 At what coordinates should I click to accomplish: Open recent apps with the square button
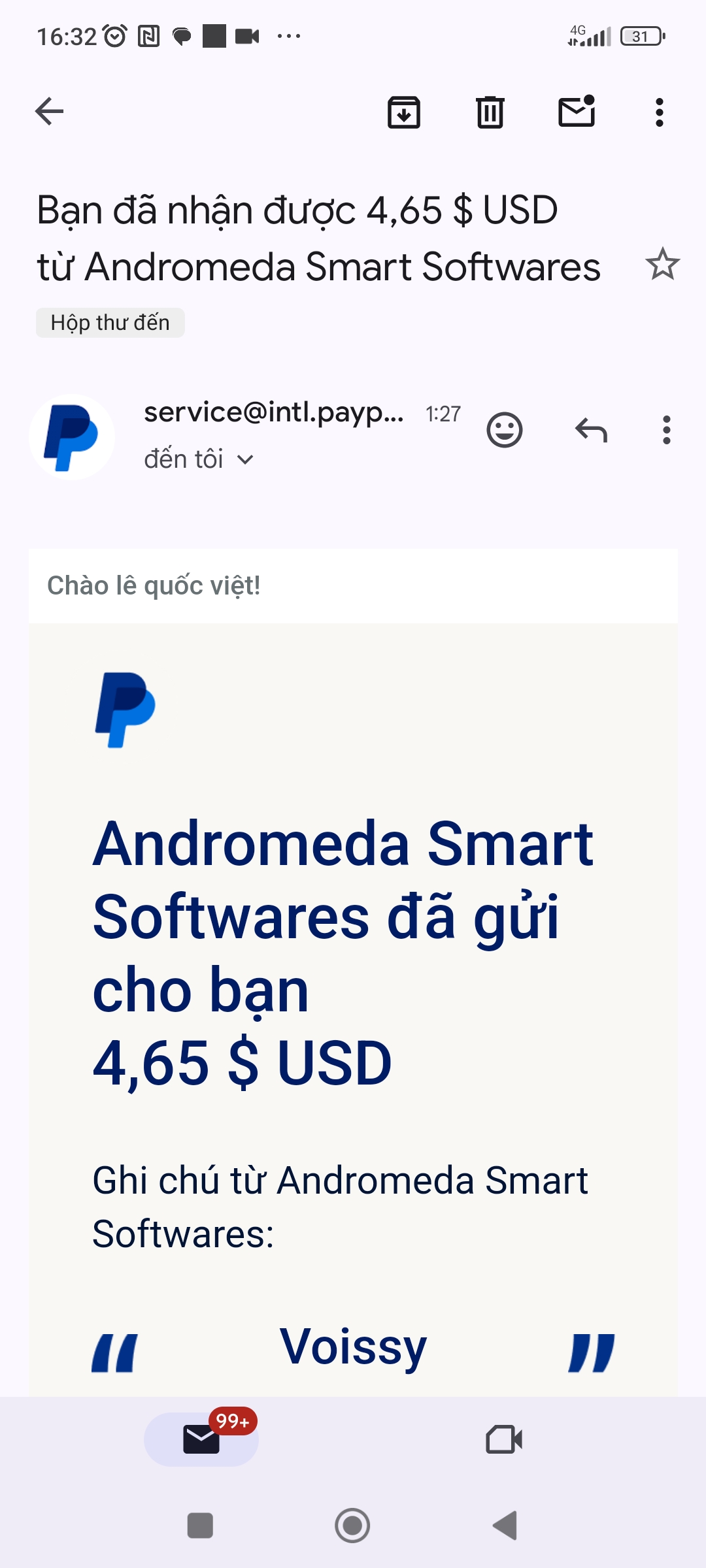(200, 1526)
